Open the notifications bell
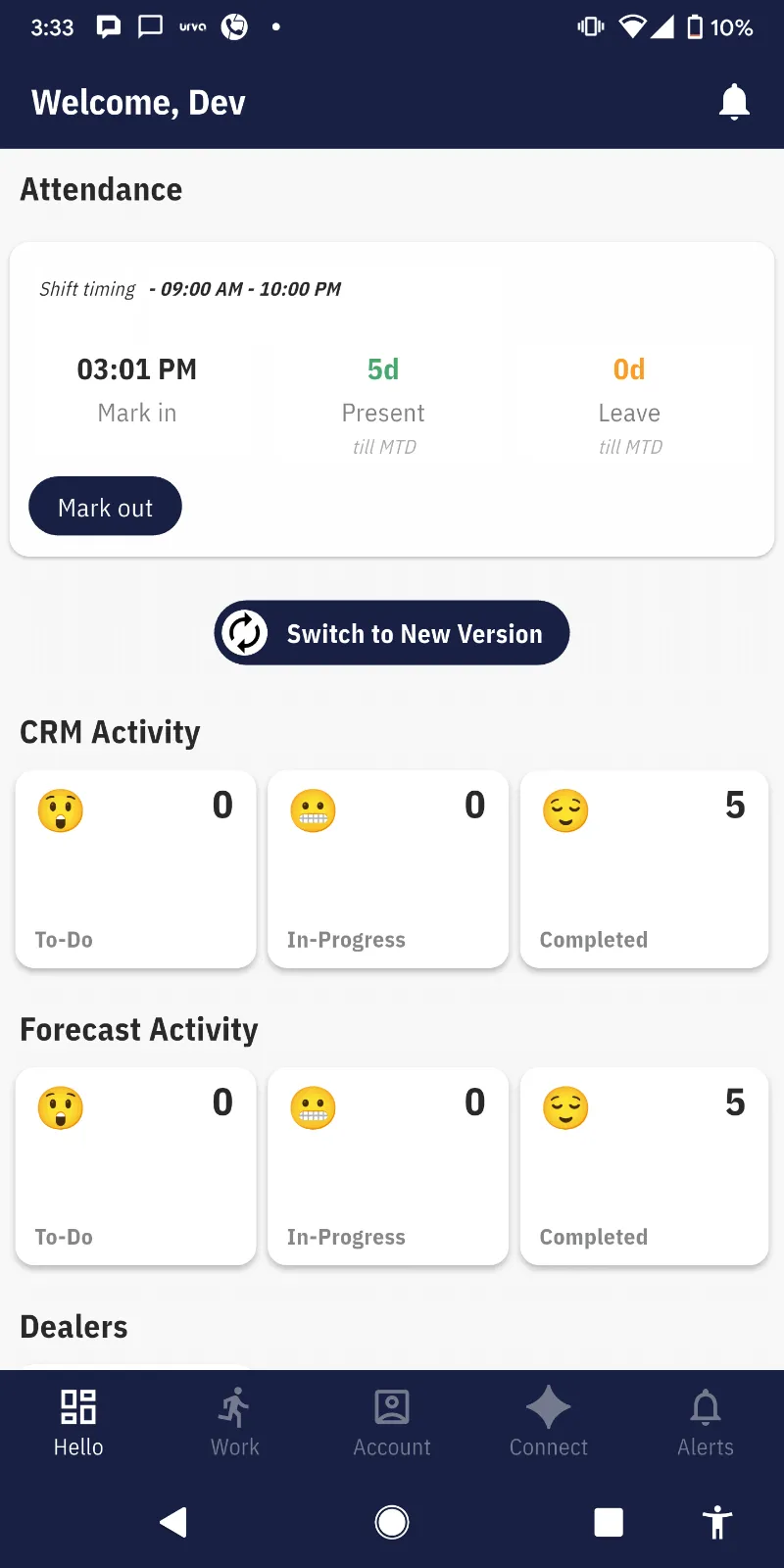This screenshot has width=784, height=1568. pos(734,102)
